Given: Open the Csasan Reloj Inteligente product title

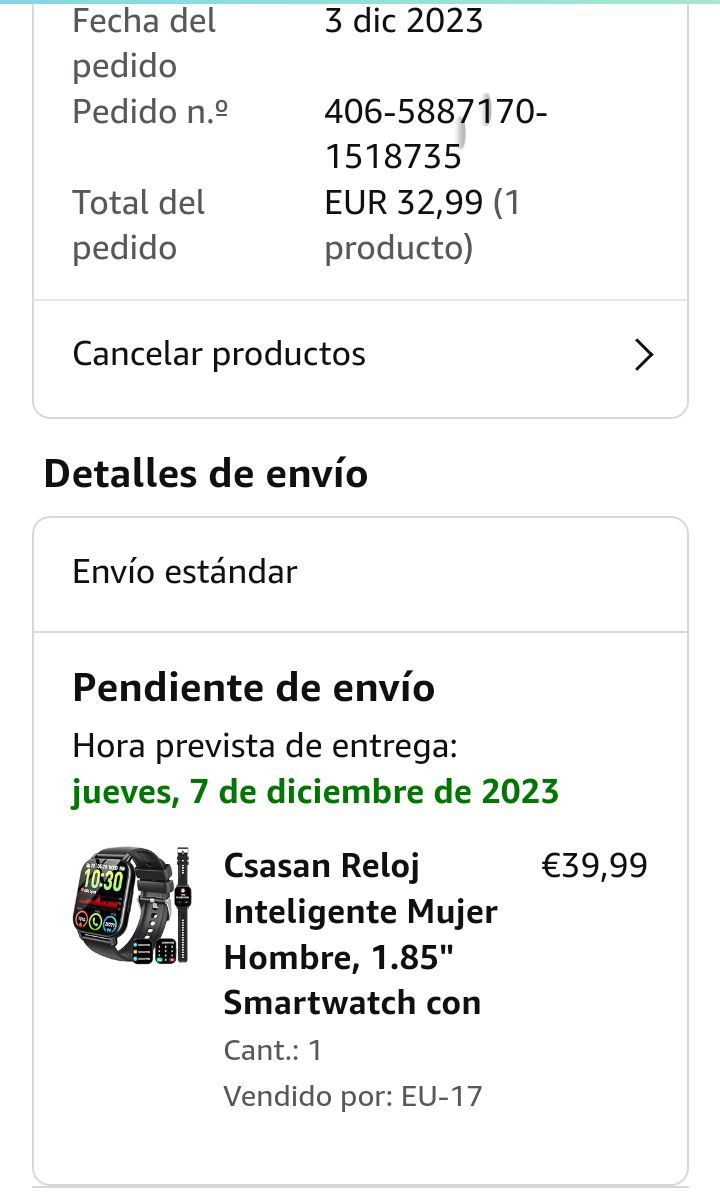Looking at the screenshot, I should [x=360, y=933].
